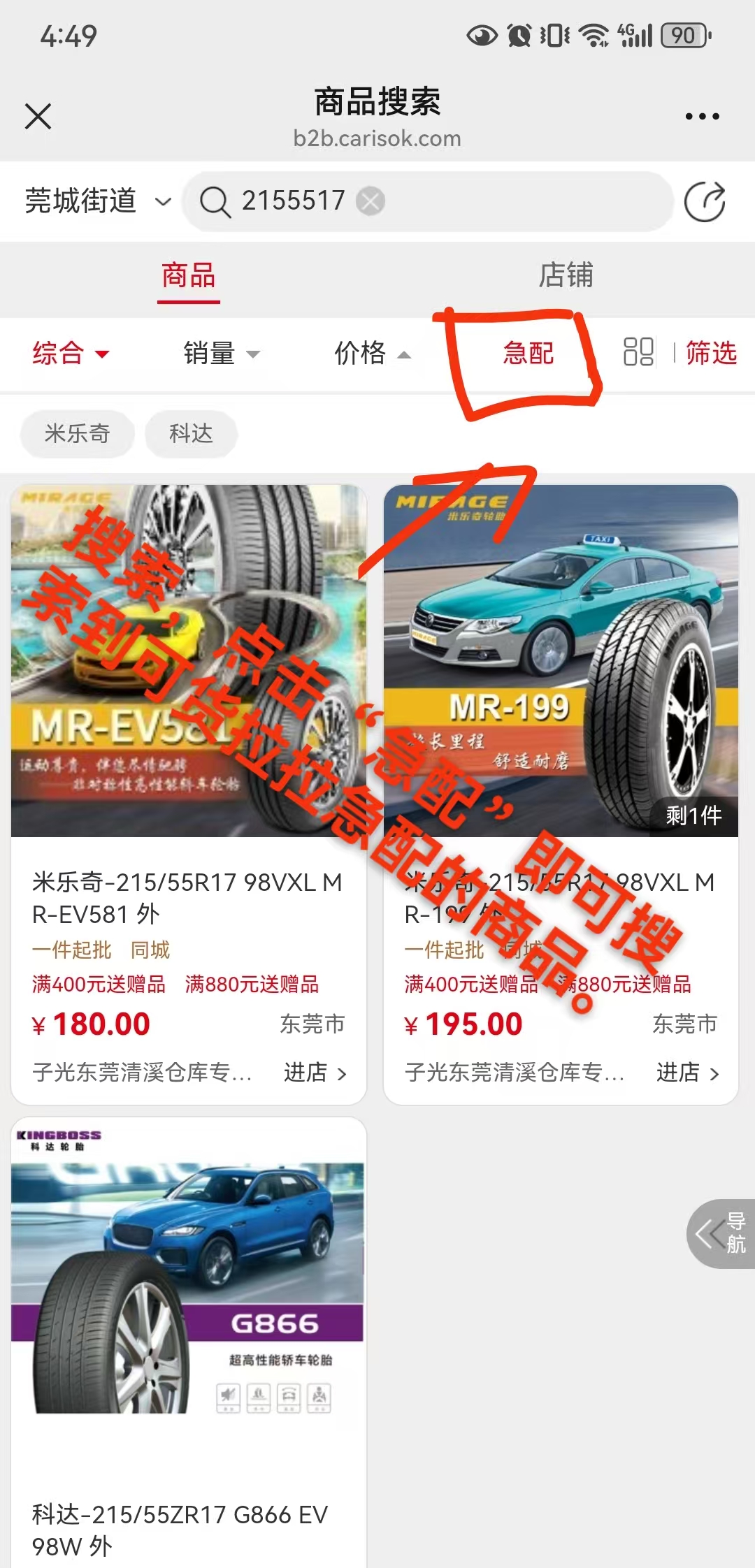Screen dimensions: 755x1568
Task: Sort results by 销量
Action: (x=221, y=354)
